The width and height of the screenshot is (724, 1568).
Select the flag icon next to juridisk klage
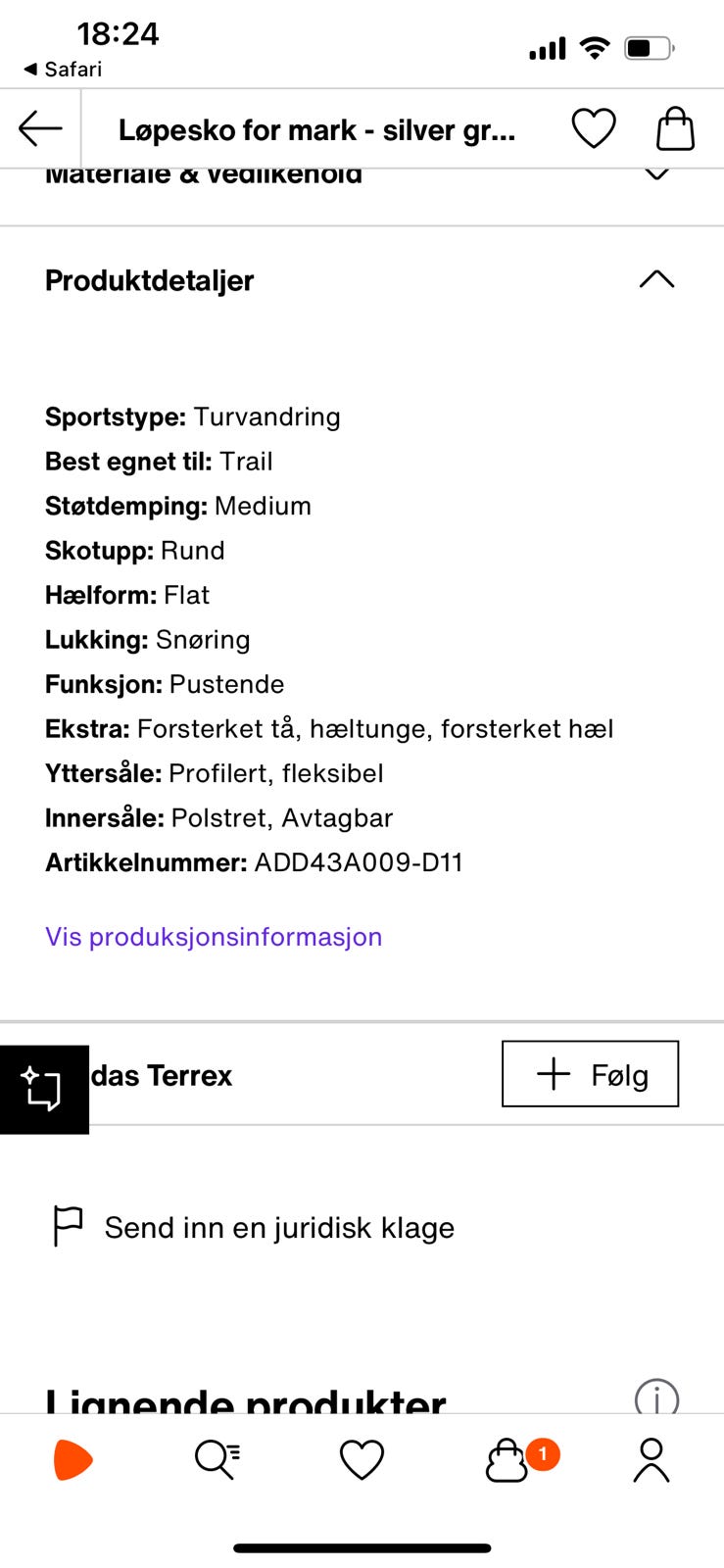point(67,1226)
